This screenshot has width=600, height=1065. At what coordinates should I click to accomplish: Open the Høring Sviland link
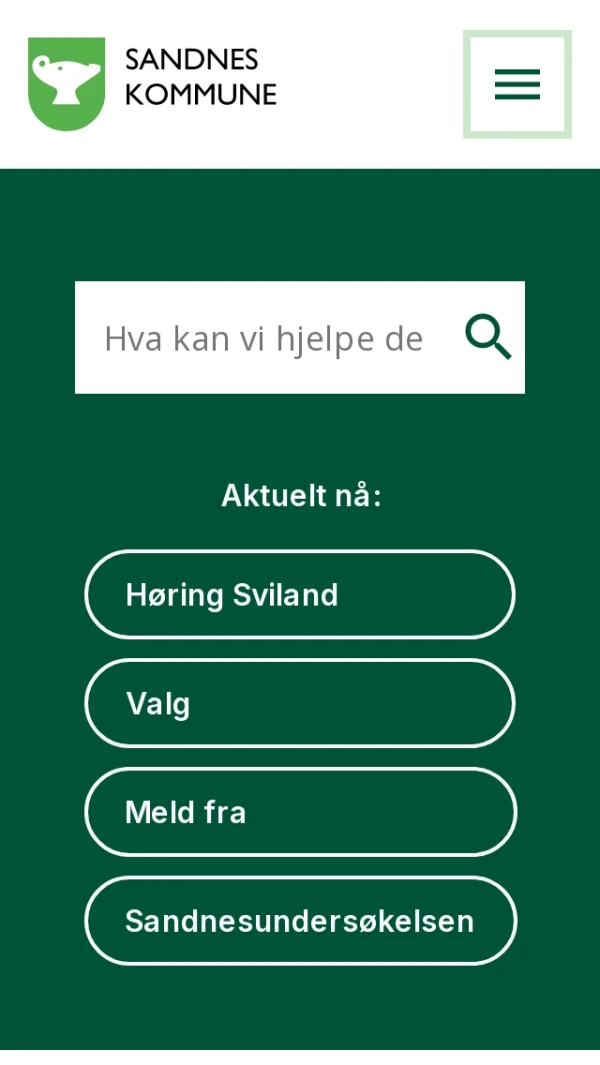coord(300,595)
